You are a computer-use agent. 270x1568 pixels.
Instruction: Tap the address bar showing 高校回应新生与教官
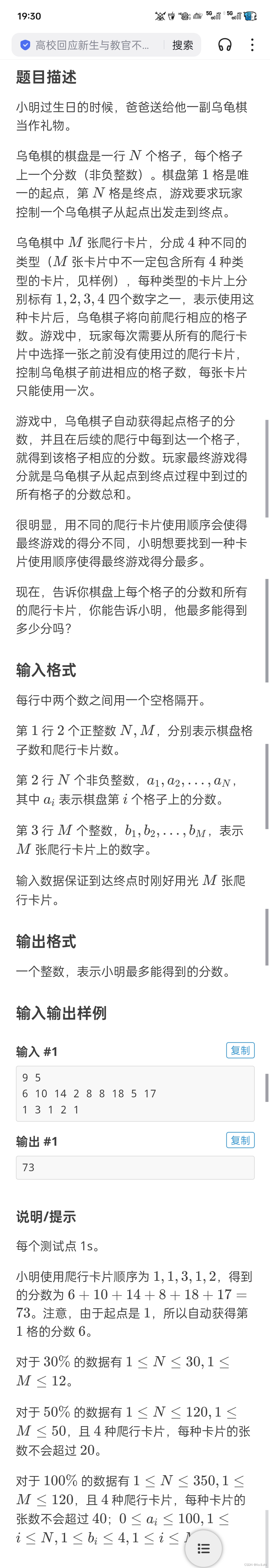click(x=91, y=45)
